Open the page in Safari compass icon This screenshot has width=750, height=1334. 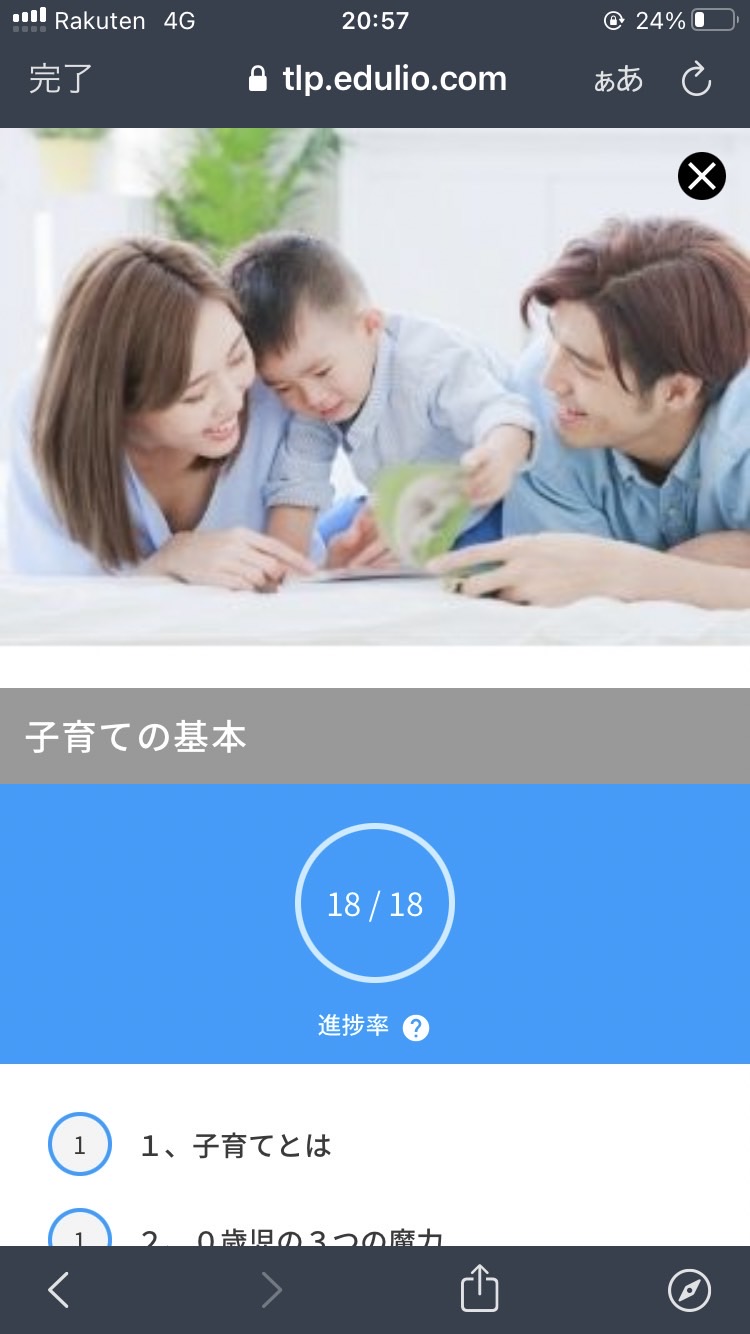tap(689, 1290)
